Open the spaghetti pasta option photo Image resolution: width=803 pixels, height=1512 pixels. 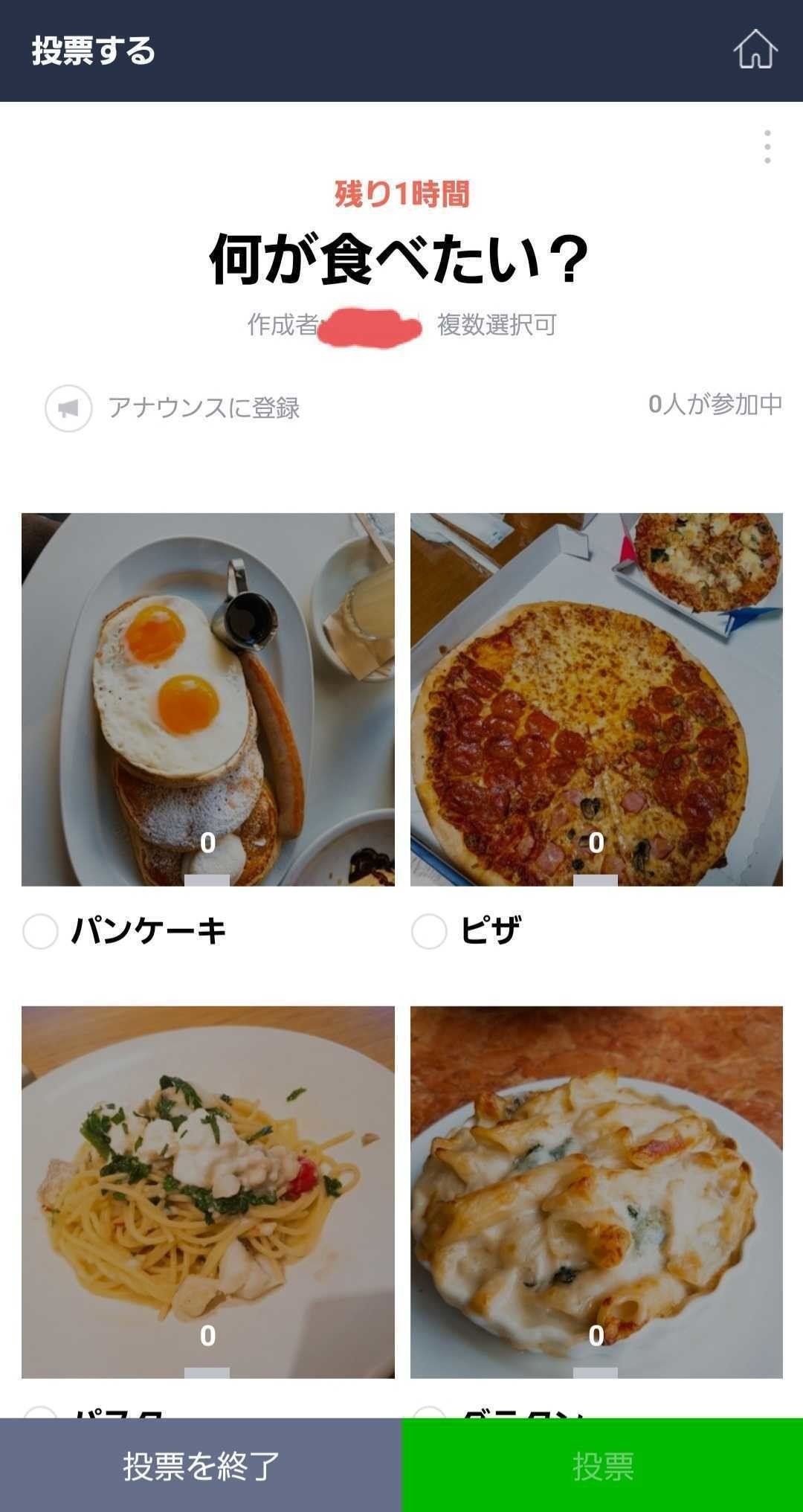click(x=208, y=1190)
